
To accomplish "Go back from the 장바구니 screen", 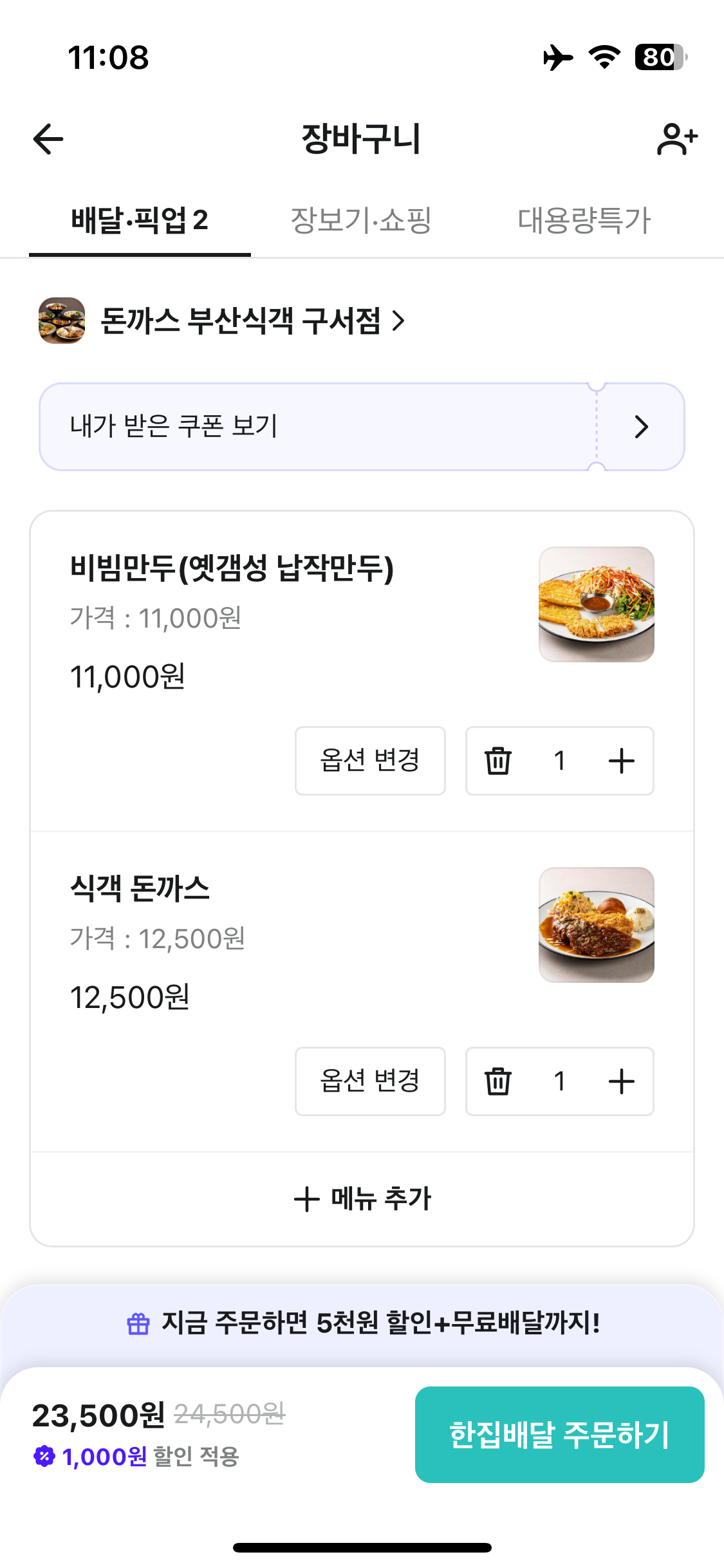I will click(48, 139).
